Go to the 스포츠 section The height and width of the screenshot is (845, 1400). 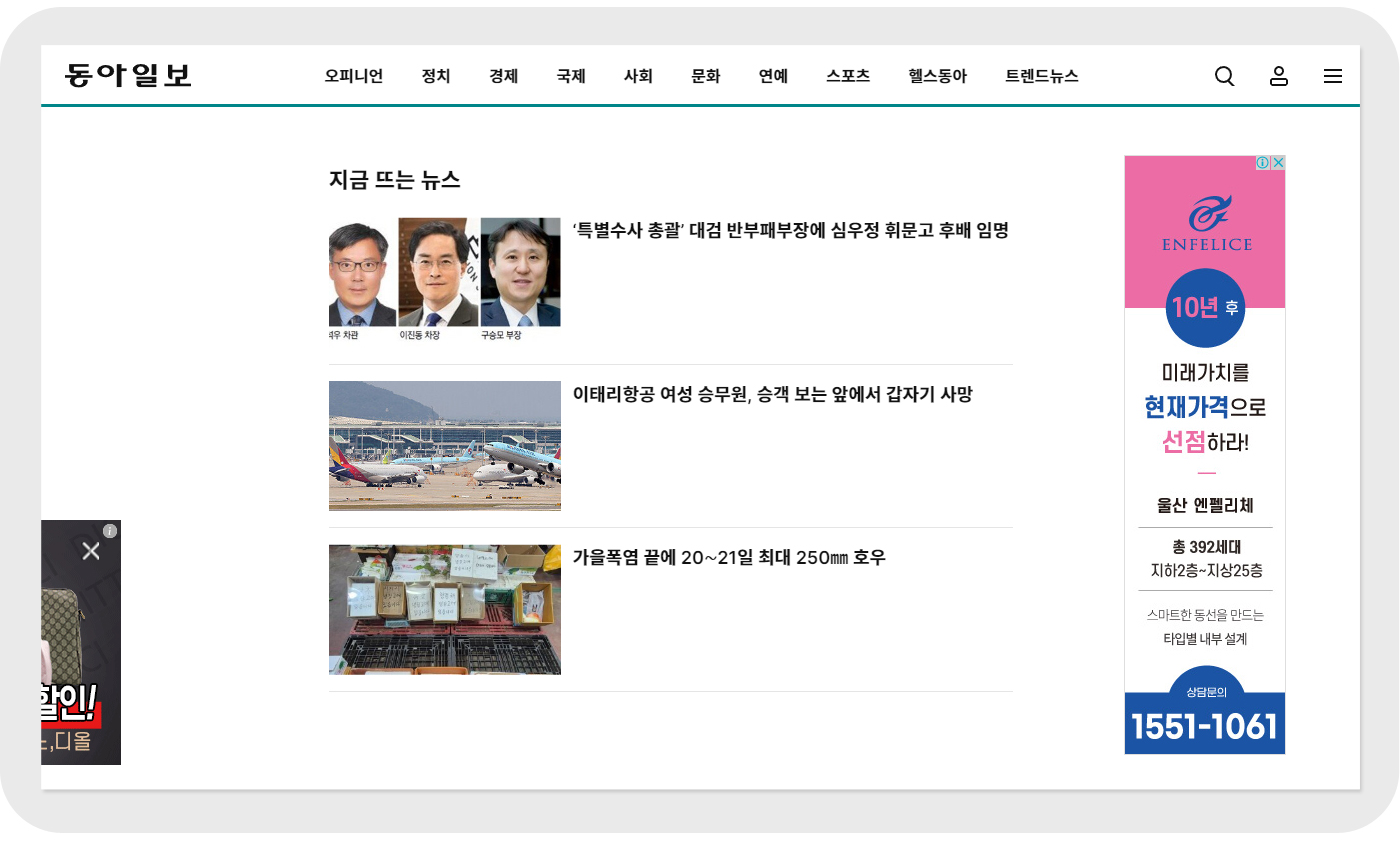(848, 76)
